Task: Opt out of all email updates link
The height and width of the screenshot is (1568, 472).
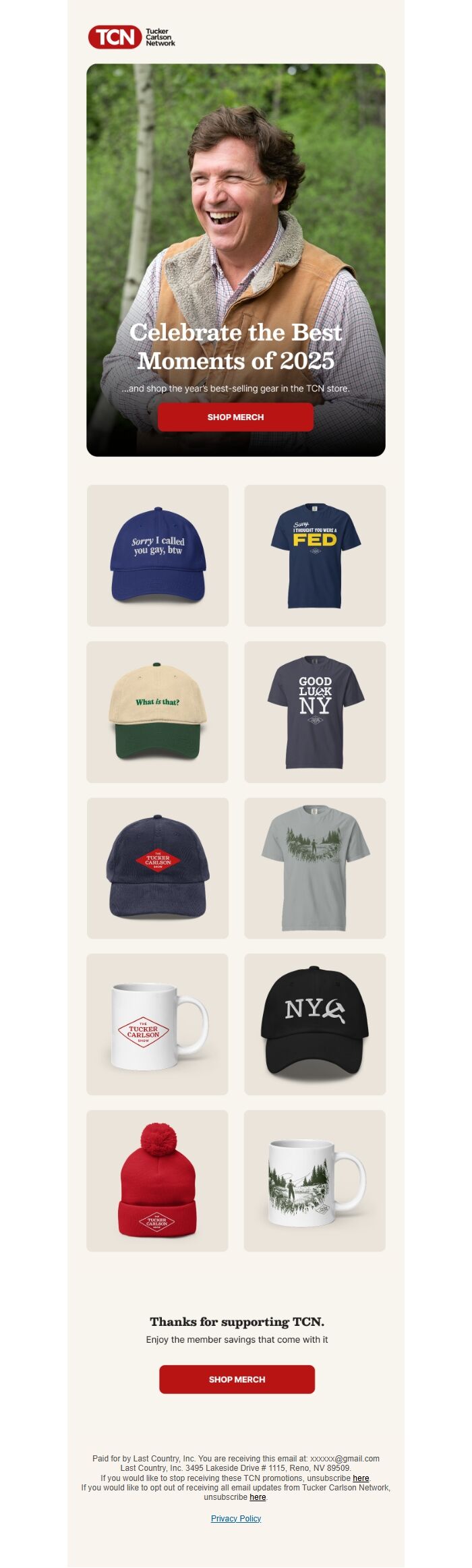Action: pos(258,1497)
